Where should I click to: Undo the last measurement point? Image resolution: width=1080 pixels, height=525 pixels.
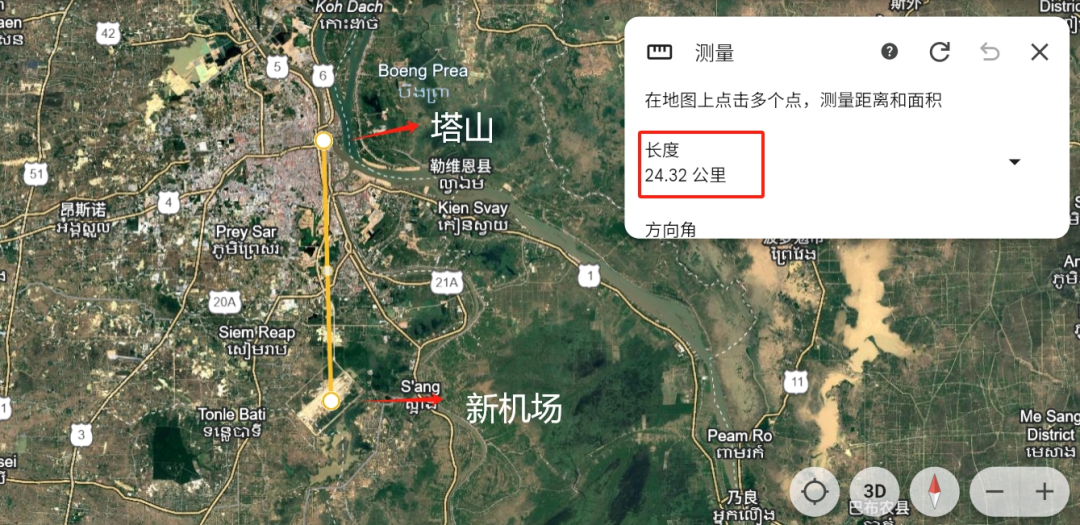(x=990, y=52)
